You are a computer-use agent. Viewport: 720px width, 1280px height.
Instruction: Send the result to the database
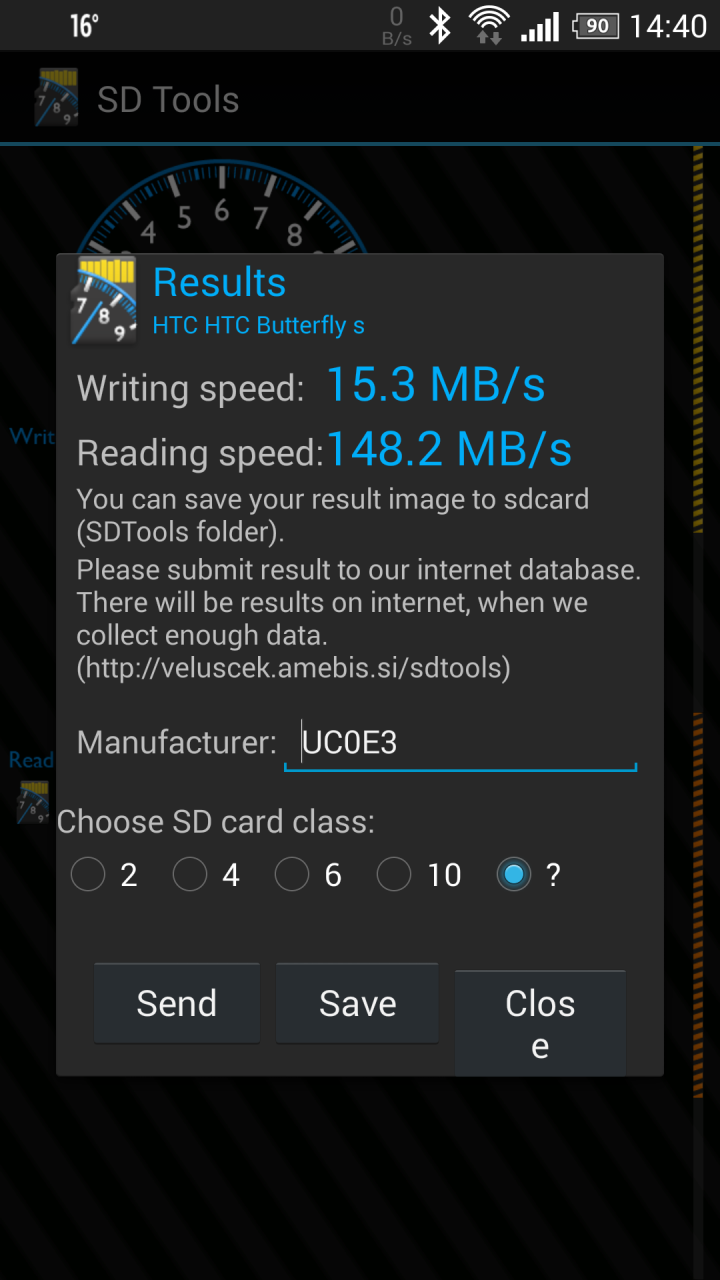[177, 1003]
